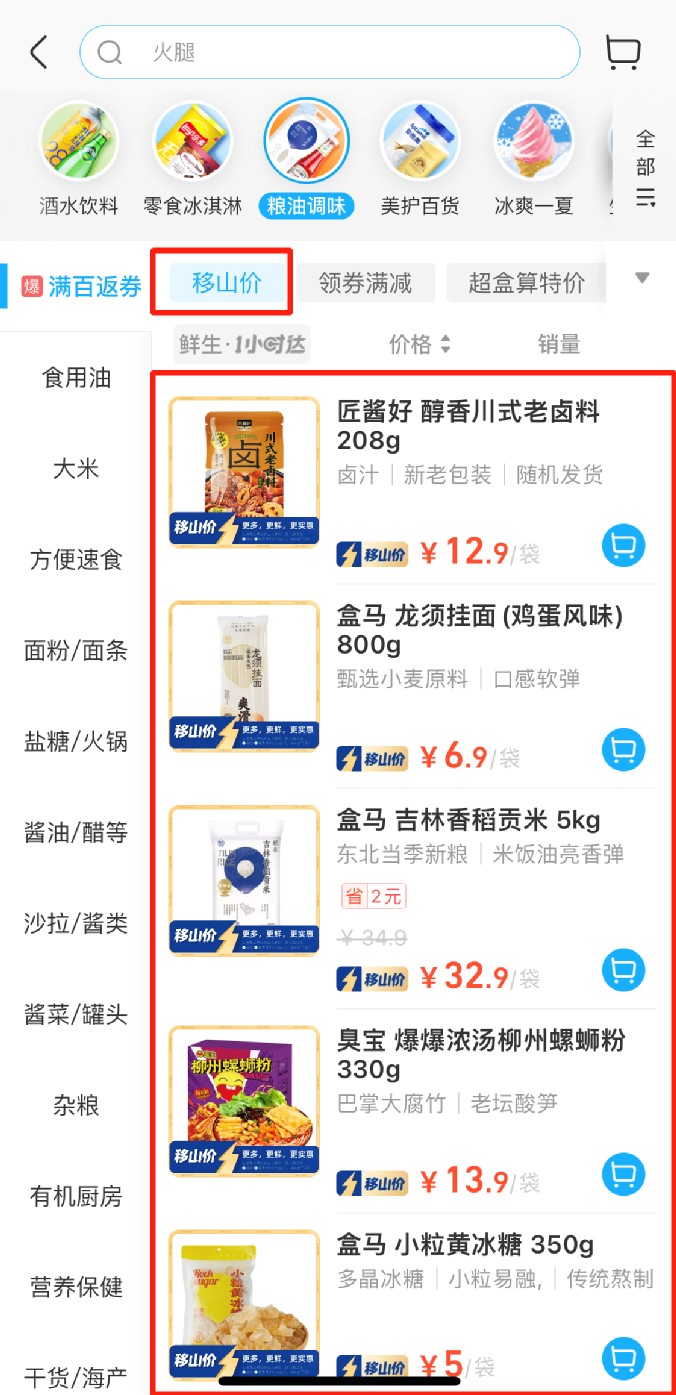The image size is (676, 1395).
Task: Show all categories via 全部
Action: pos(646,166)
